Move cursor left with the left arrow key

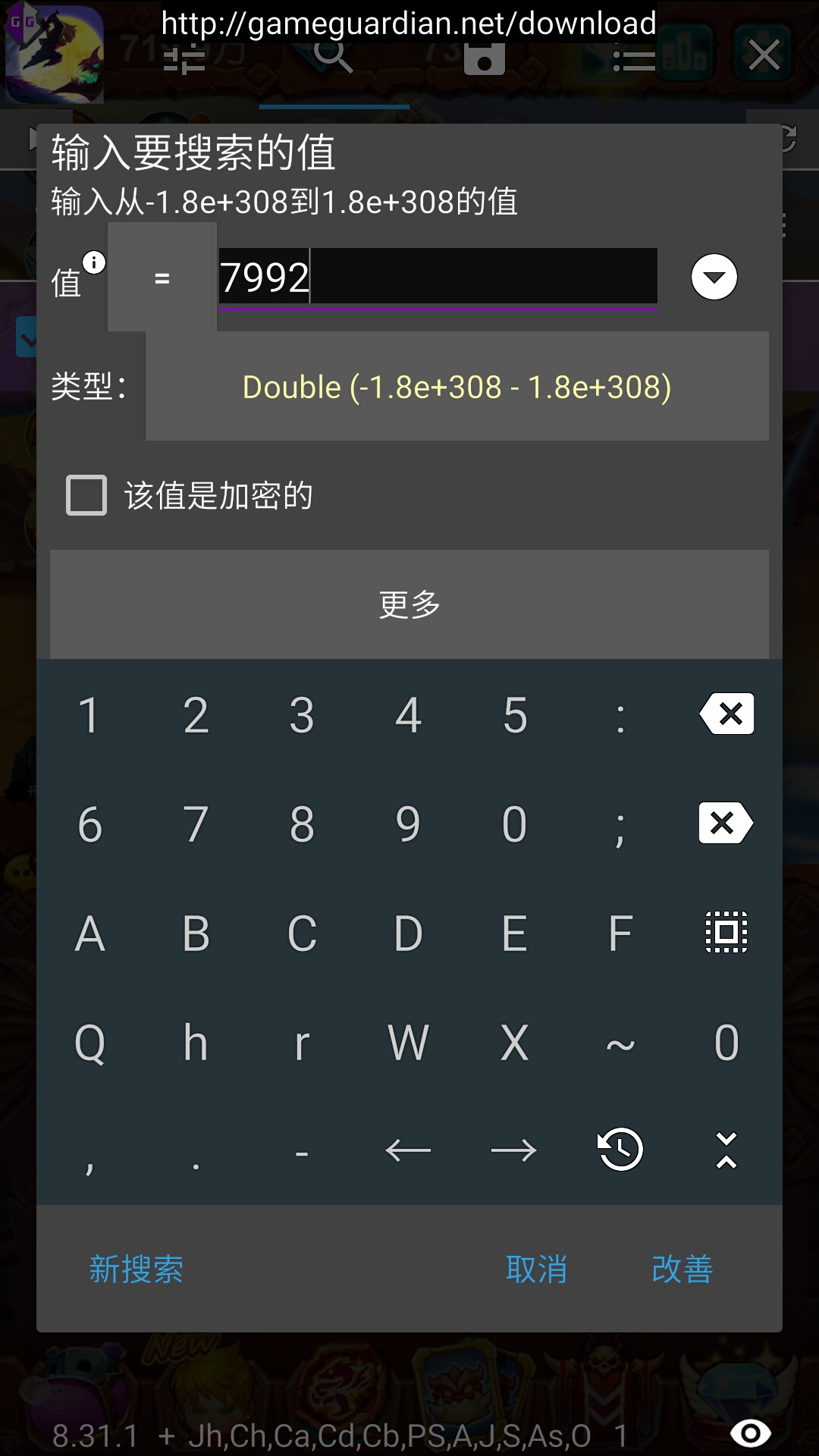[408, 1150]
